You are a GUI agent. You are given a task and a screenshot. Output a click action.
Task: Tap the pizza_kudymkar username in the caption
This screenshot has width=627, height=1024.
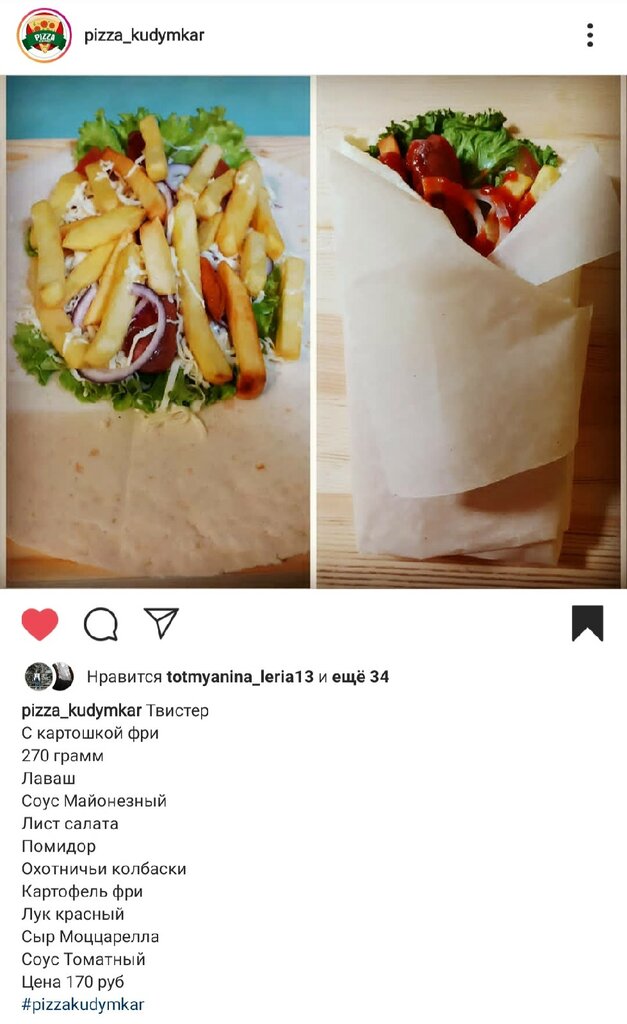click(x=81, y=711)
